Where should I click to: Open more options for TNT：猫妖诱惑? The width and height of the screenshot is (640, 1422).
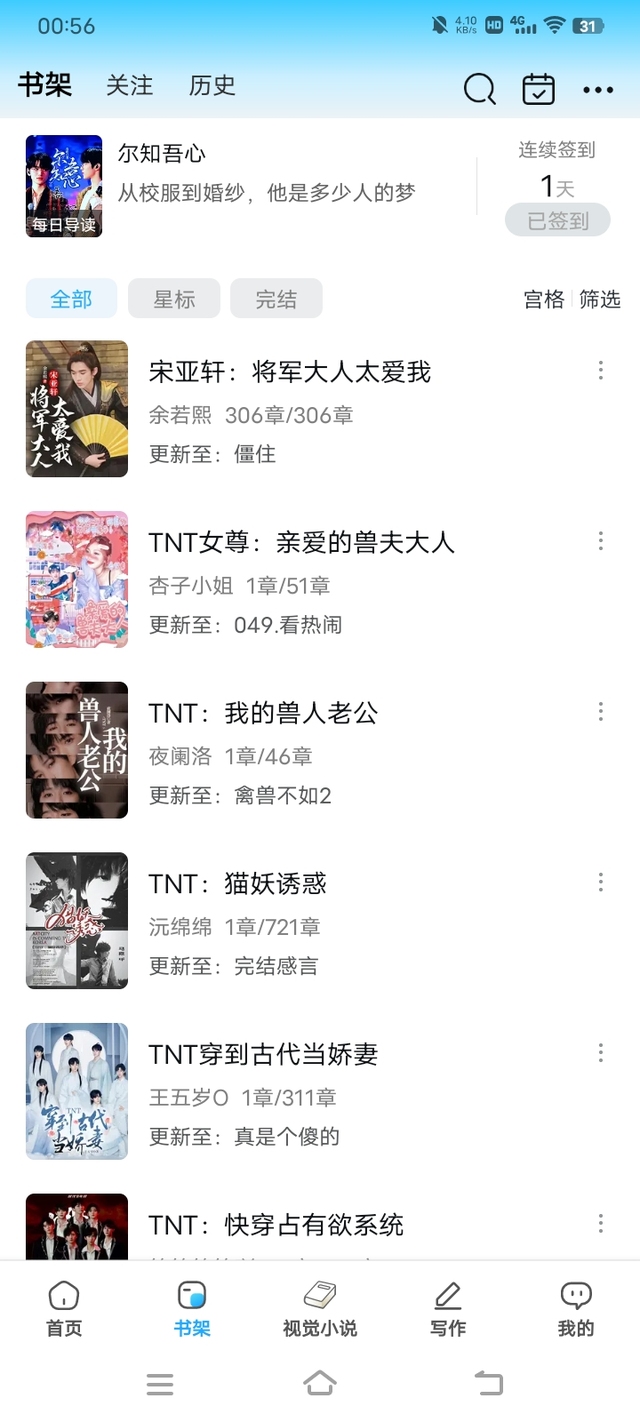[601, 882]
